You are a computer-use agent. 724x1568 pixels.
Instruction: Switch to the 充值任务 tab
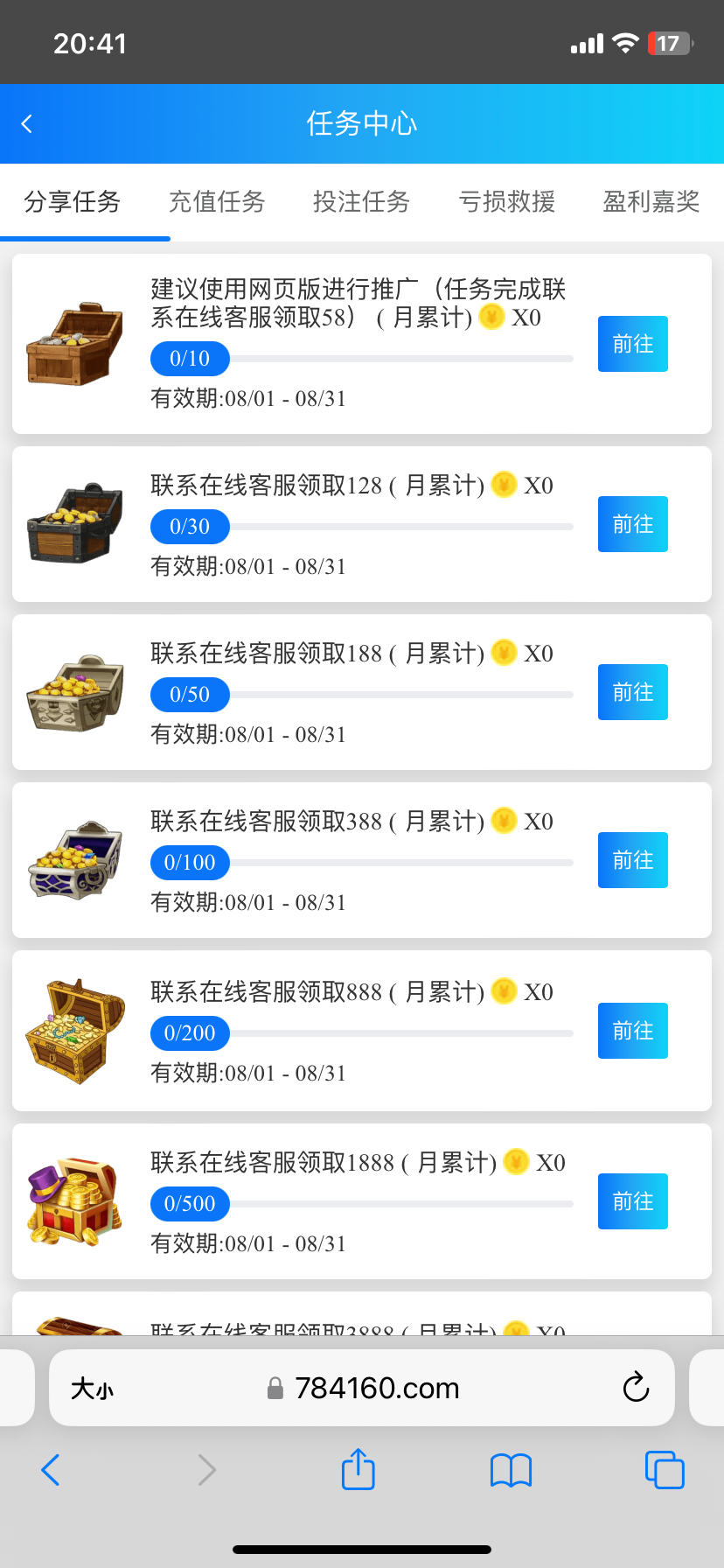point(217,202)
